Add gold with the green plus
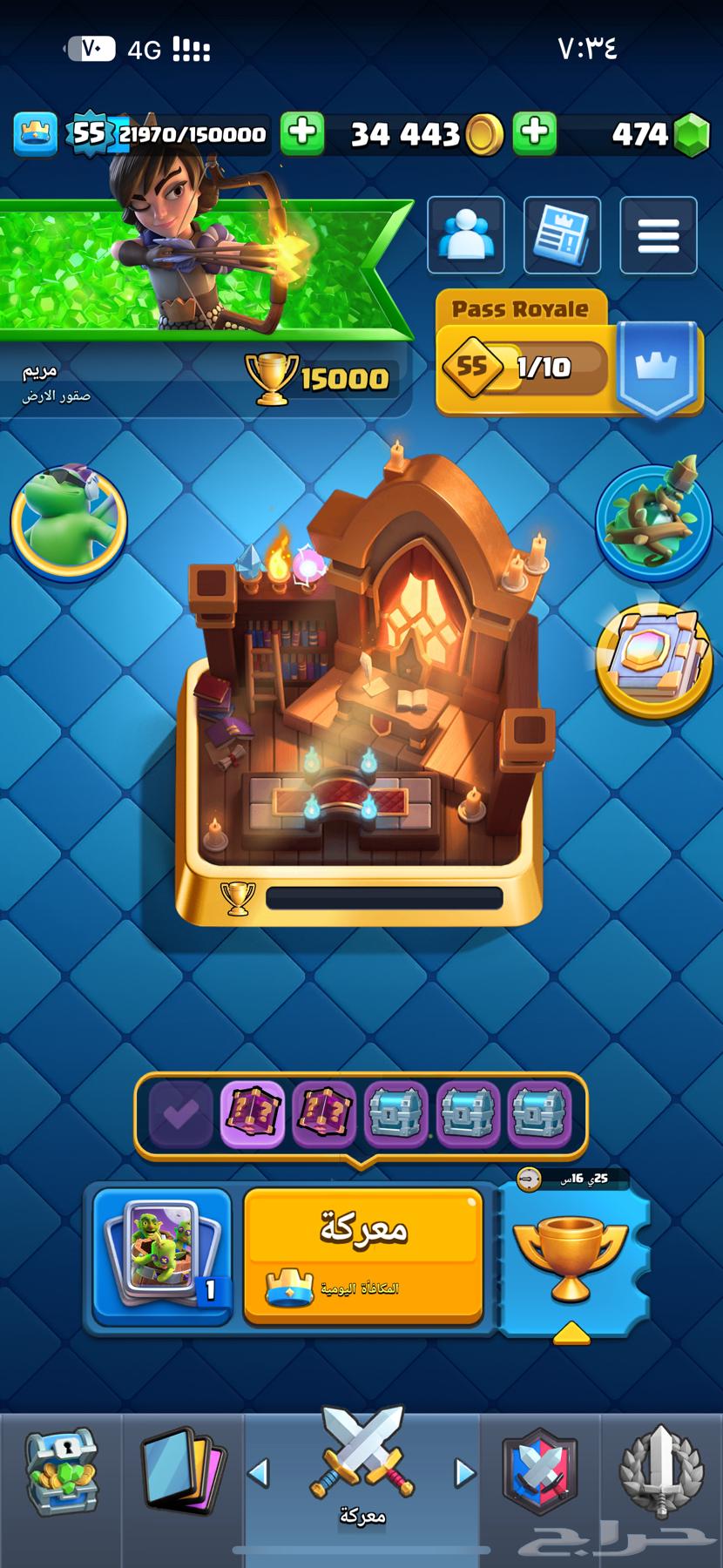723x1568 pixels. pos(302,133)
